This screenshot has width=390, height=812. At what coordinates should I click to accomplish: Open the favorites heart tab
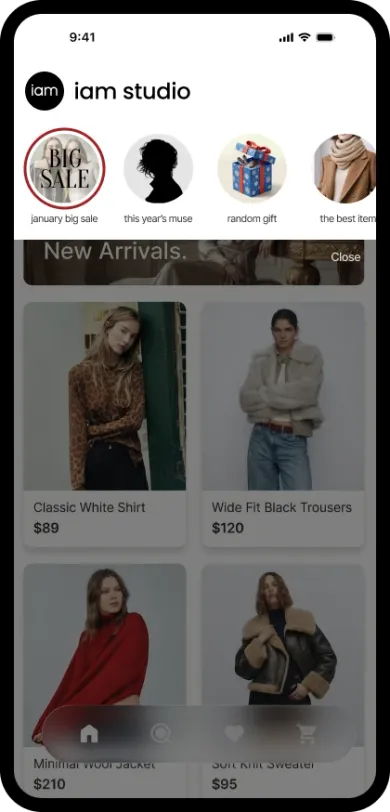[x=234, y=733]
